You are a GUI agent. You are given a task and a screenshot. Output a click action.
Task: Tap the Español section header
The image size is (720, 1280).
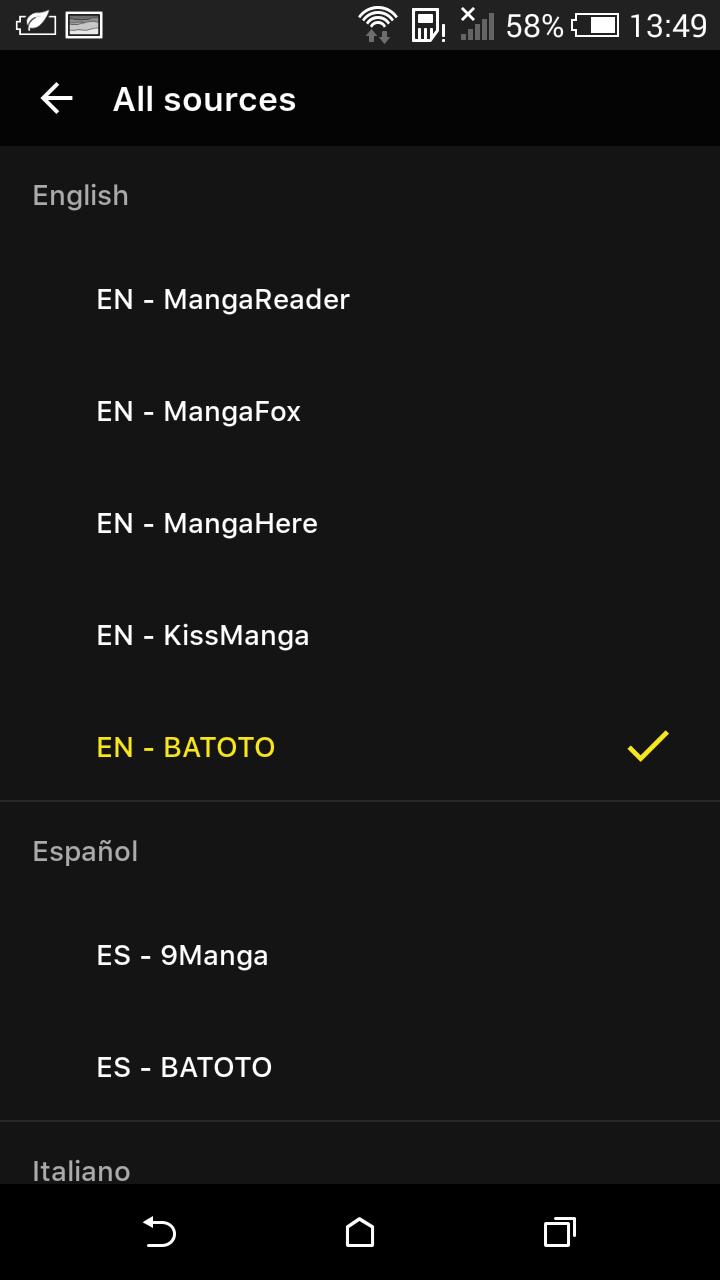coord(85,850)
